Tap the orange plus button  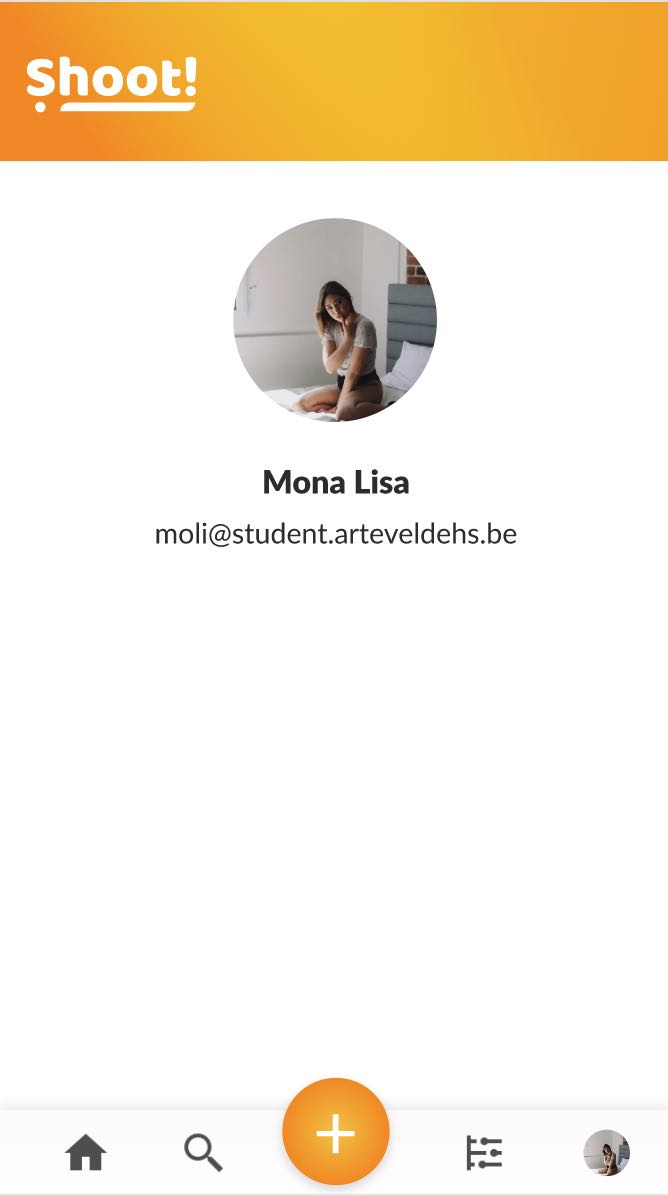tap(336, 1132)
